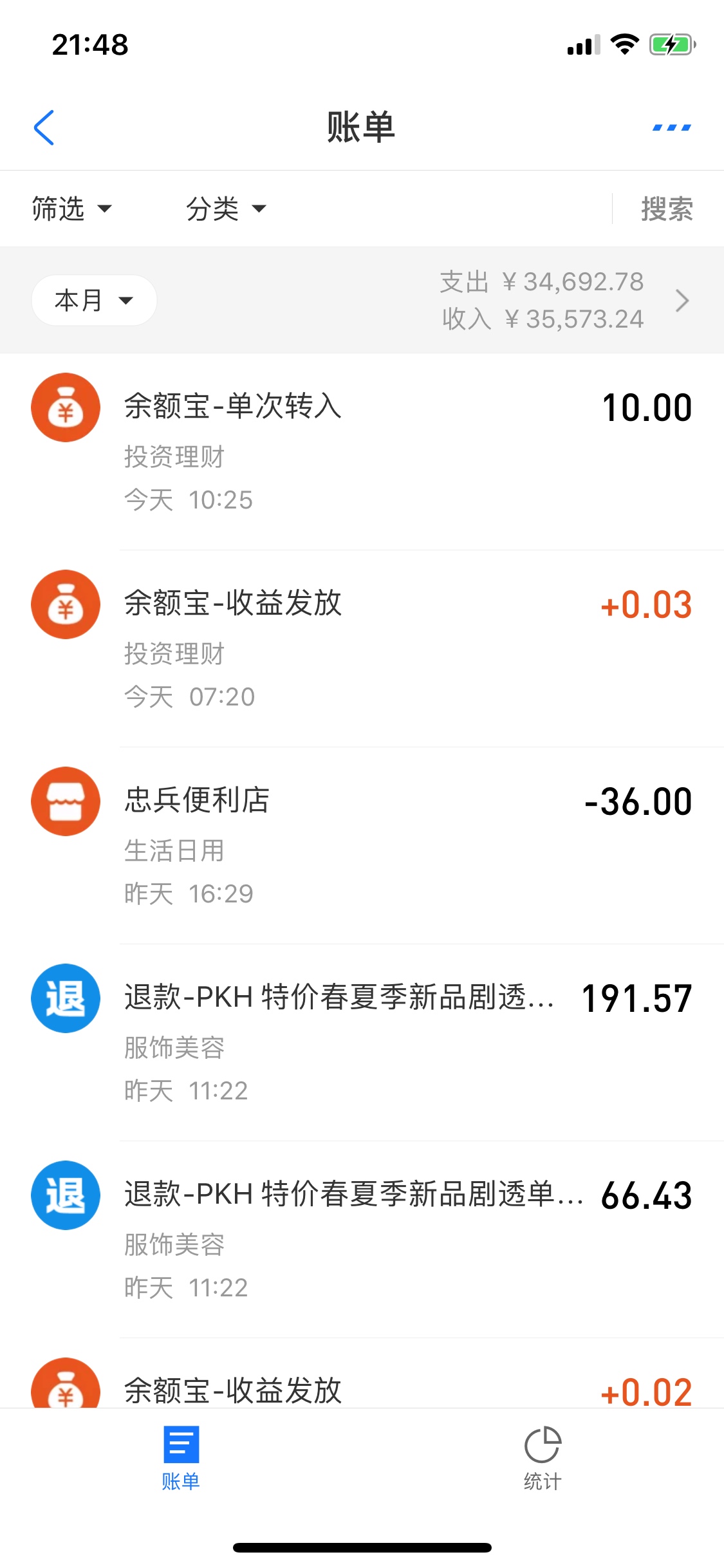View monthly 支出 and 收入 summary details

click(564, 300)
